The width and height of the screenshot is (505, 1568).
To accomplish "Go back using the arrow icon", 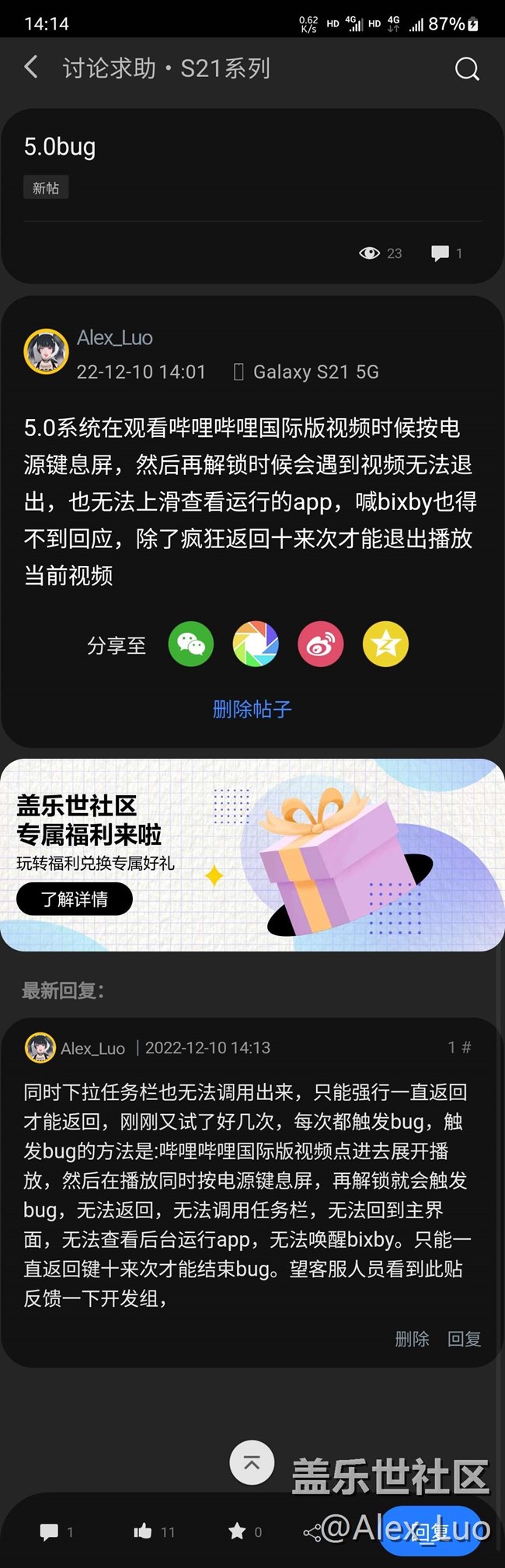I will pos(31,68).
